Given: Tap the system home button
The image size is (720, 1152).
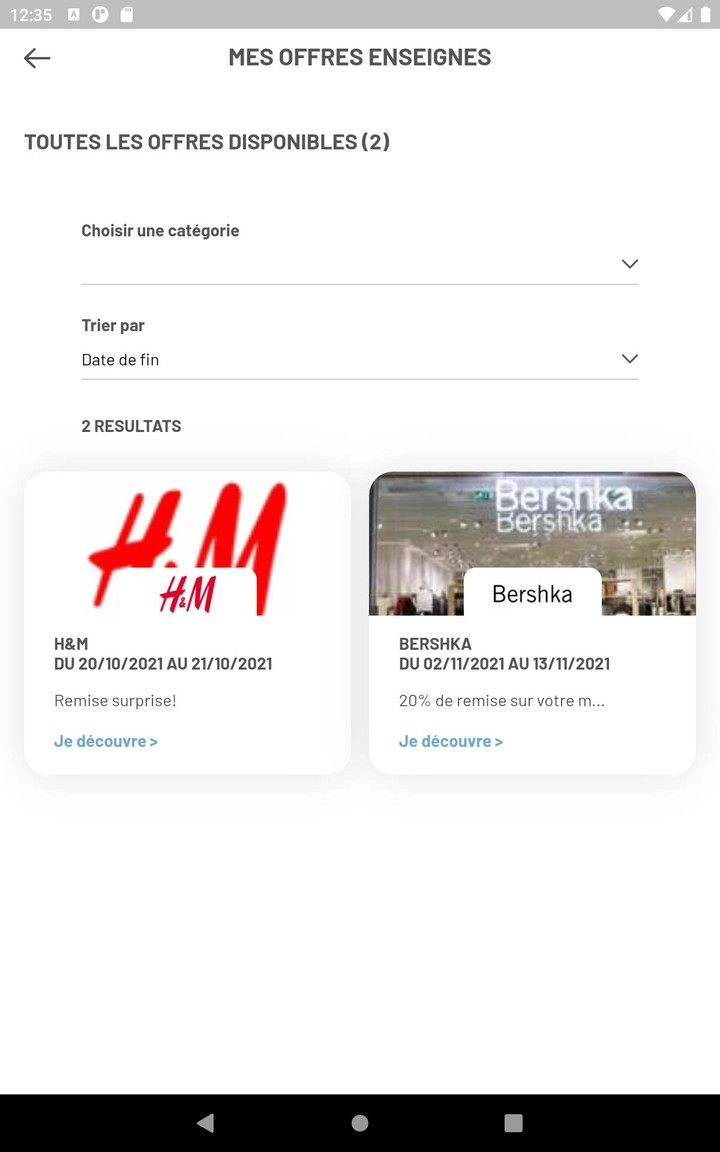Looking at the screenshot, I should [x=360, y=1123].
